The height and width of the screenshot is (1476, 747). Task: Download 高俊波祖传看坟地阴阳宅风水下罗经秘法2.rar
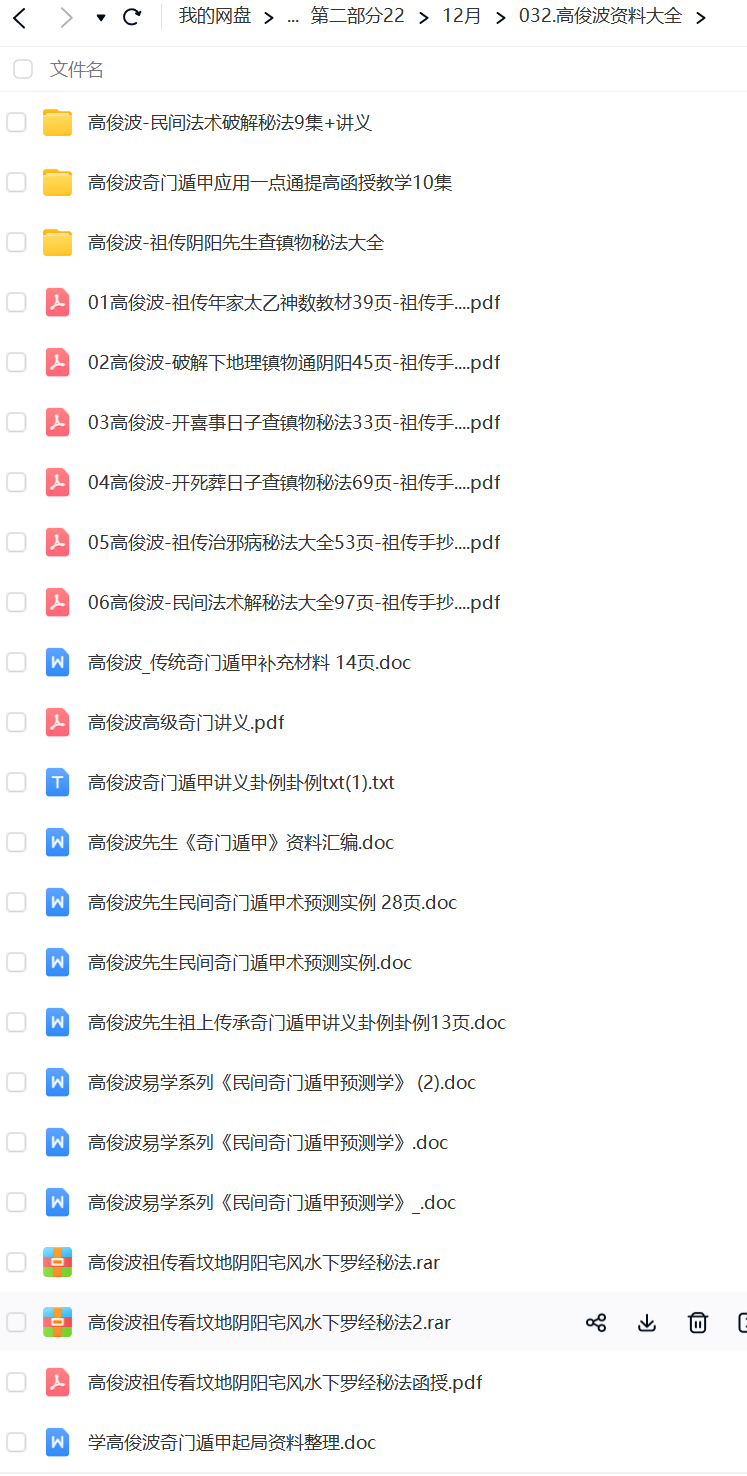(647, 1323)
